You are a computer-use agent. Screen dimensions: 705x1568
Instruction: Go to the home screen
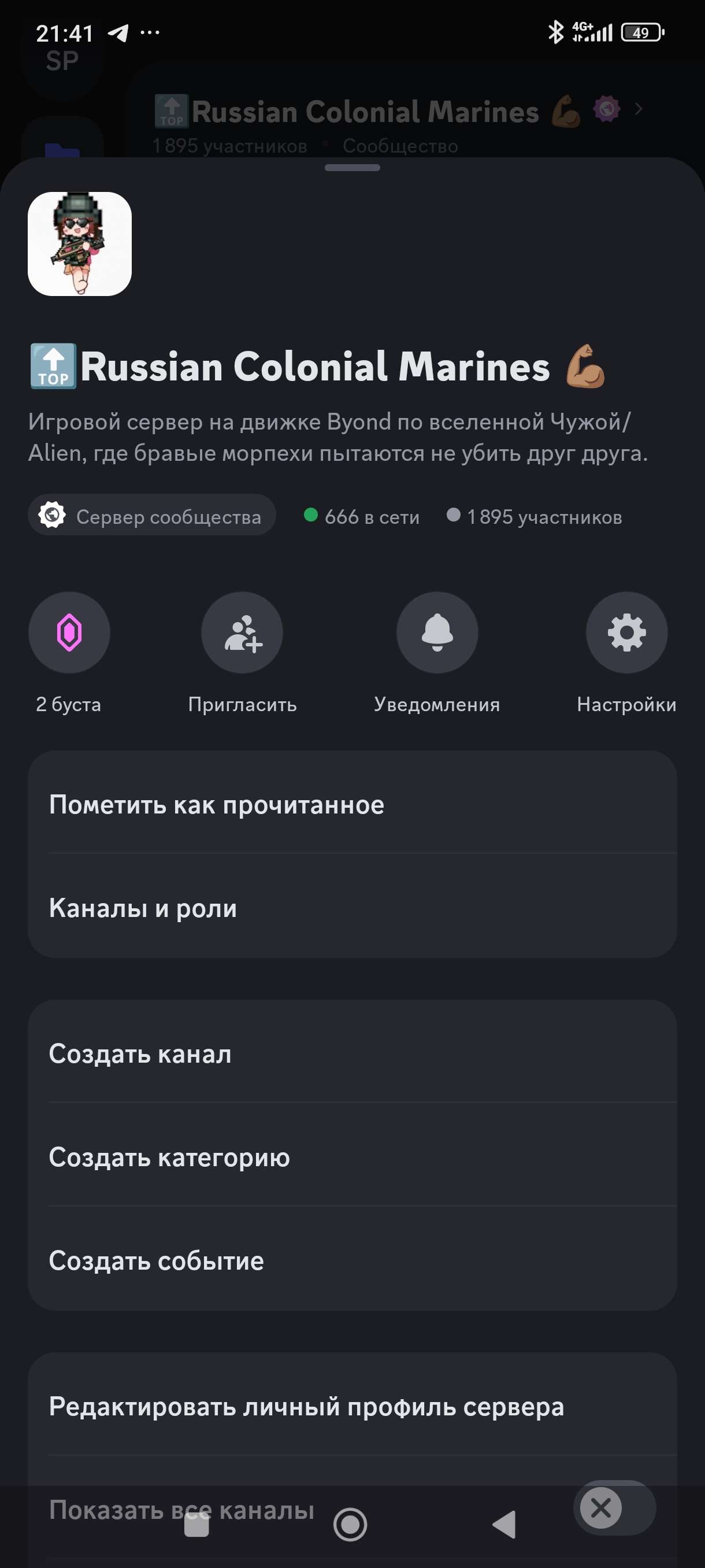[350, 1525]
